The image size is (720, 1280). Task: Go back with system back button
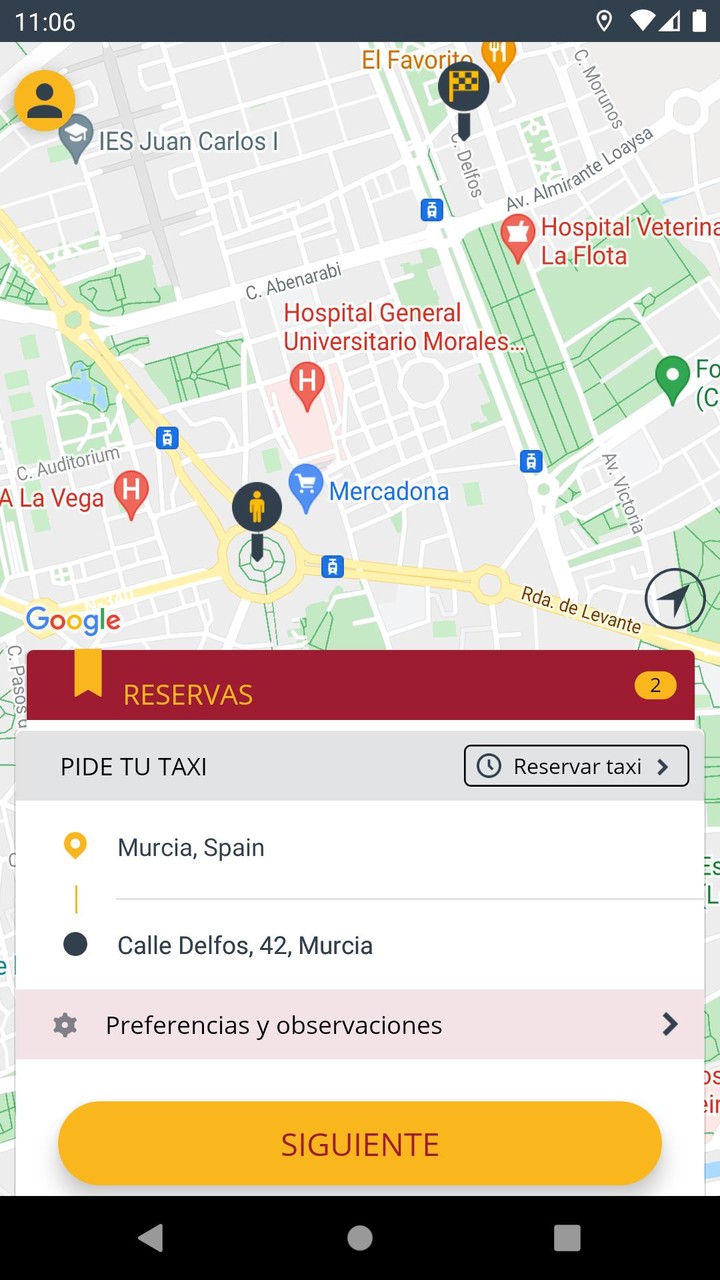[x=151, y=1238]
